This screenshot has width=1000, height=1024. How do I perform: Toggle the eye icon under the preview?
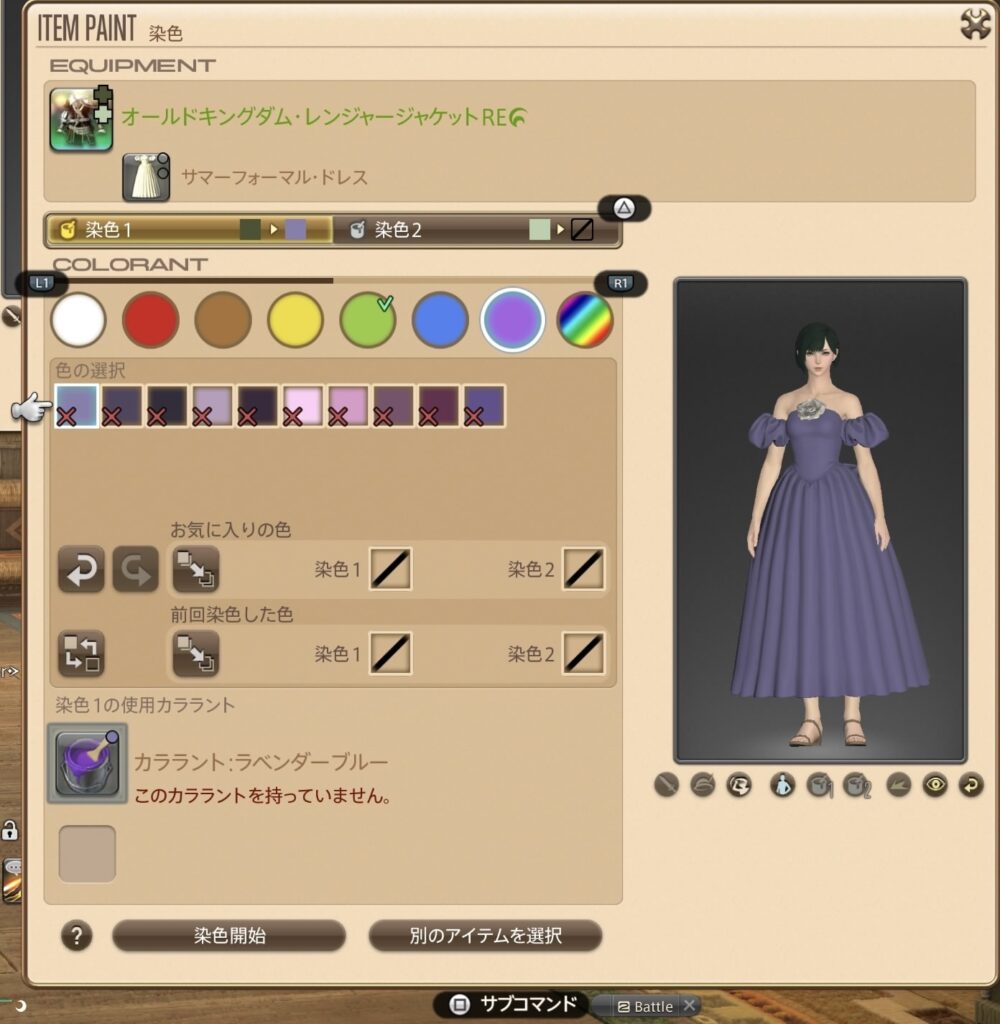pos(935,786)
